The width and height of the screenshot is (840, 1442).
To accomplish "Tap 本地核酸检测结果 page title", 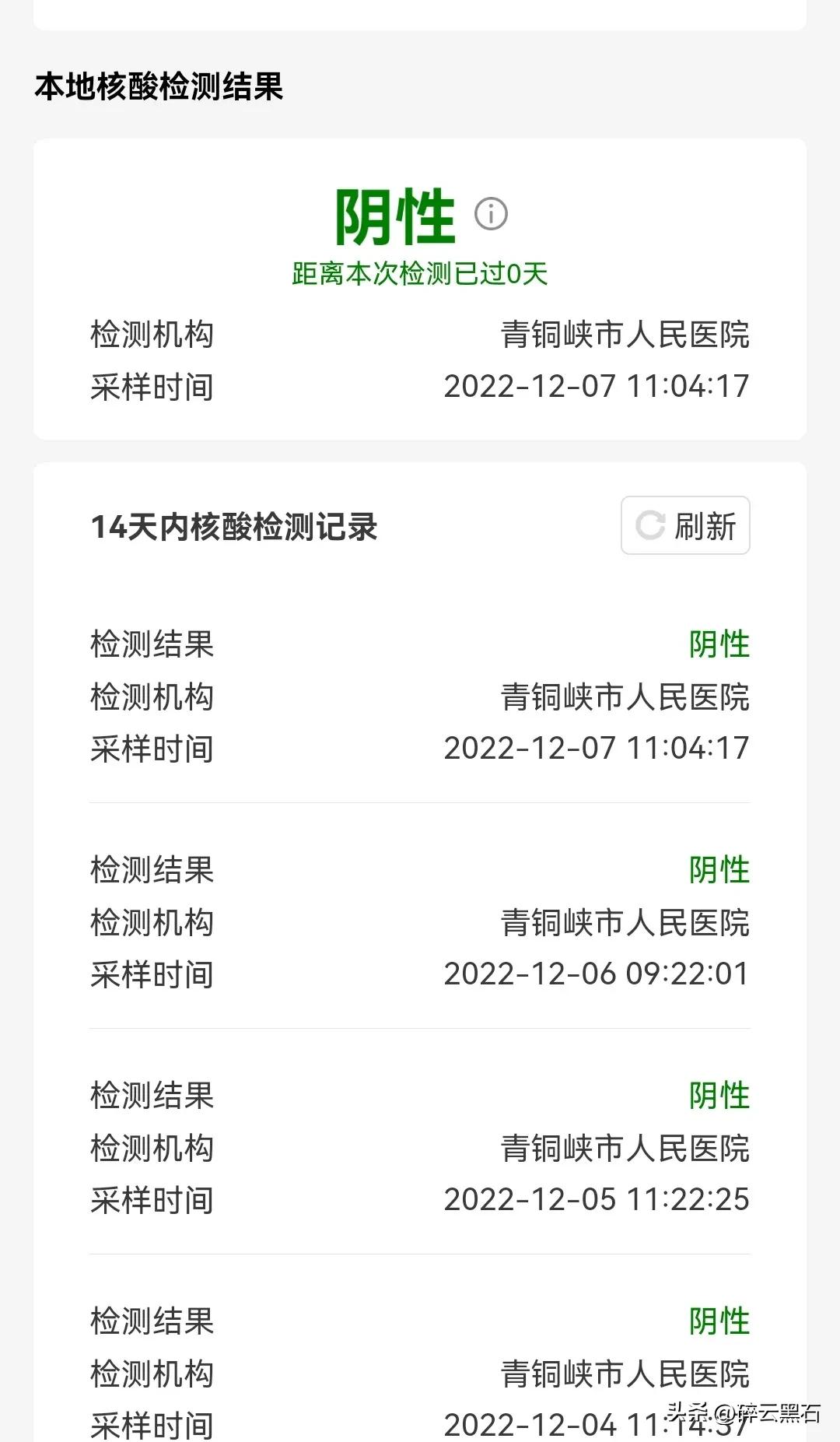I will pyautogui.click(x=161, y=86).
